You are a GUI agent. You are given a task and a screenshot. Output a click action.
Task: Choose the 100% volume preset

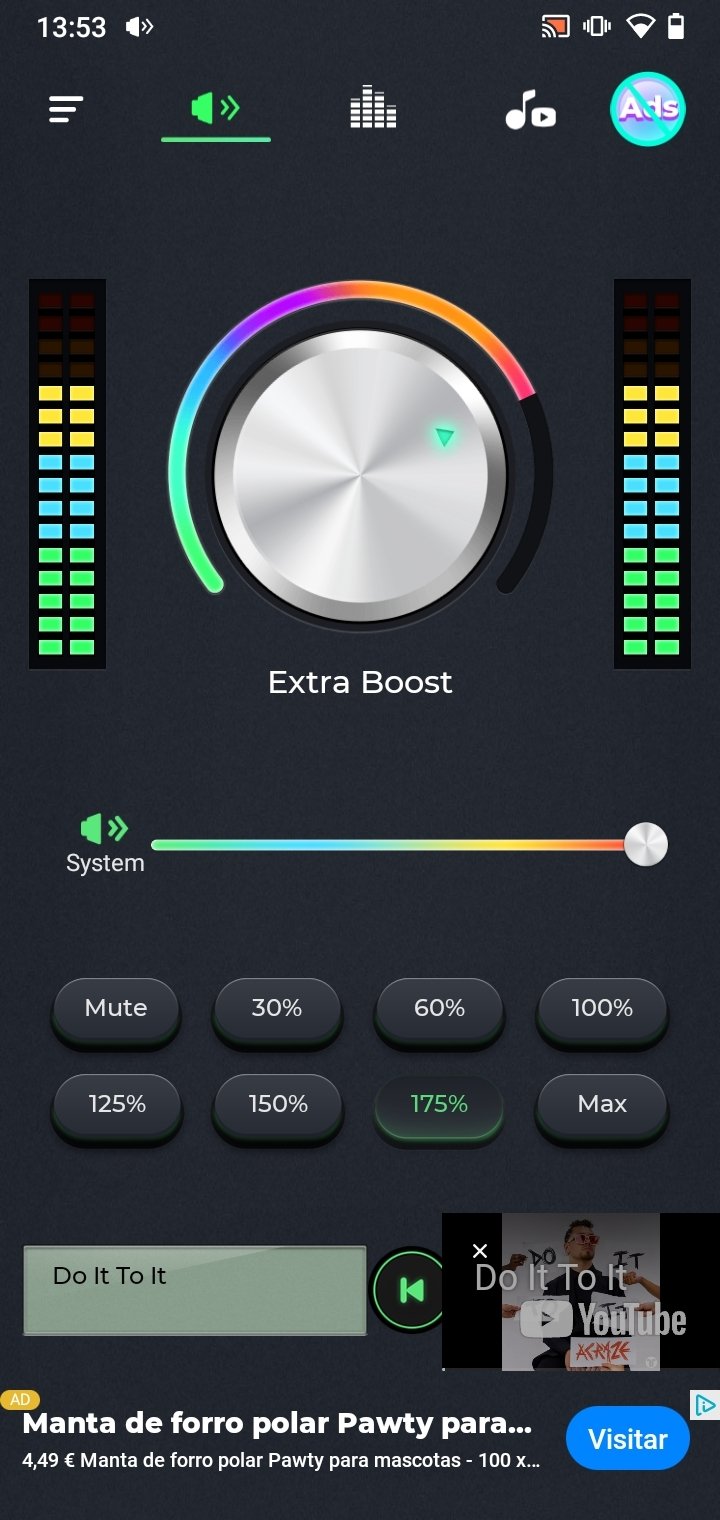602,1009
